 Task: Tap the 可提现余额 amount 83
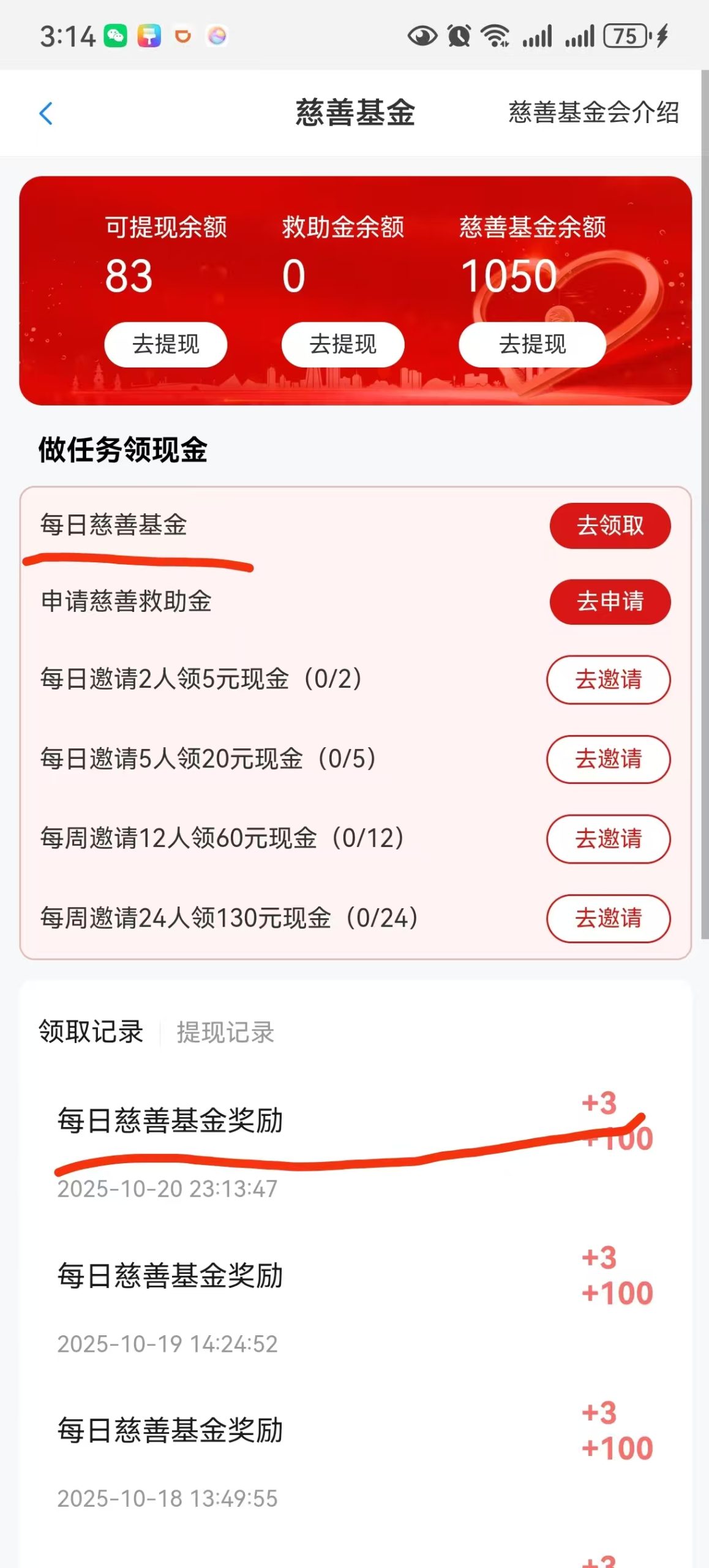[130, 276]
